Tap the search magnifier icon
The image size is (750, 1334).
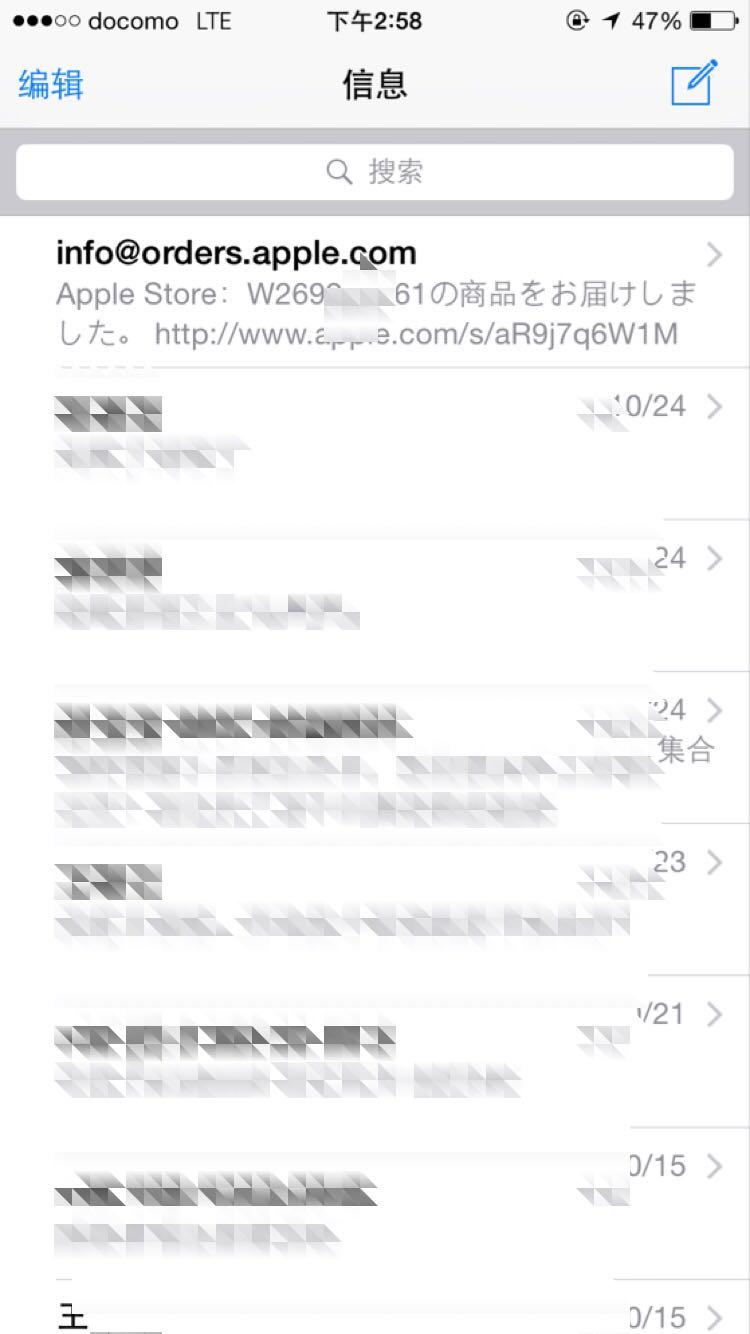tap(341, 171)
